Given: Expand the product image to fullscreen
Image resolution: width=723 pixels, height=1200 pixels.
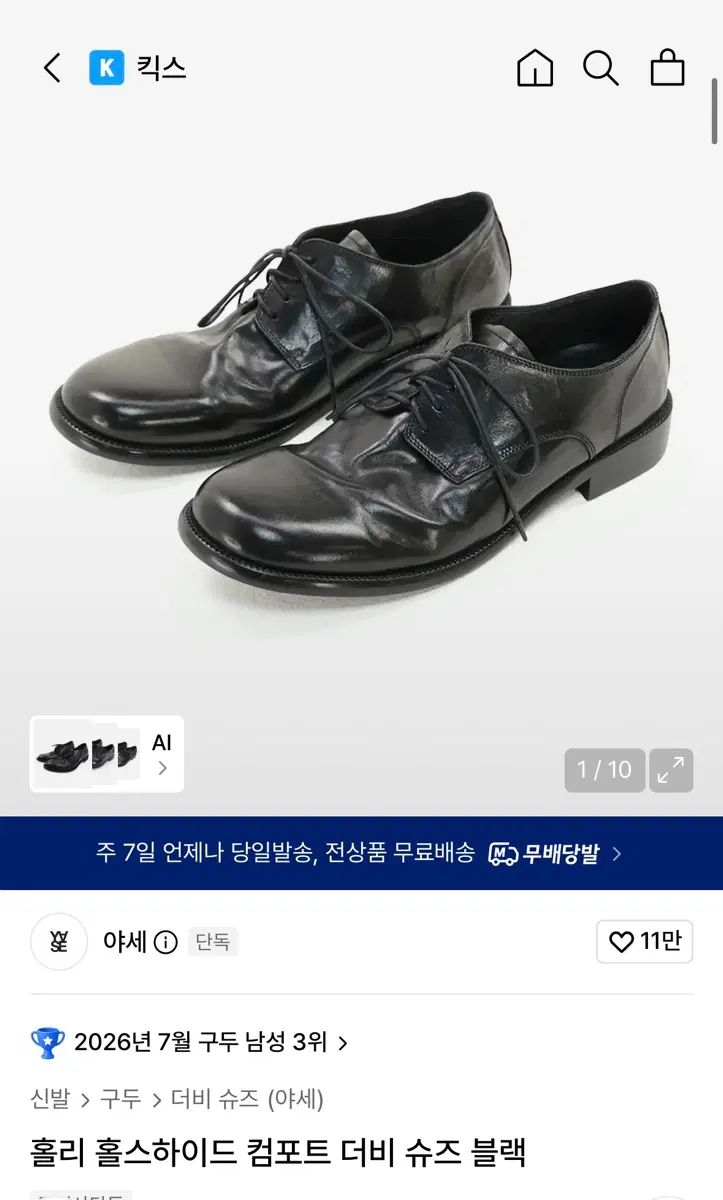Looking at the screenshot, I should [671, 770].
